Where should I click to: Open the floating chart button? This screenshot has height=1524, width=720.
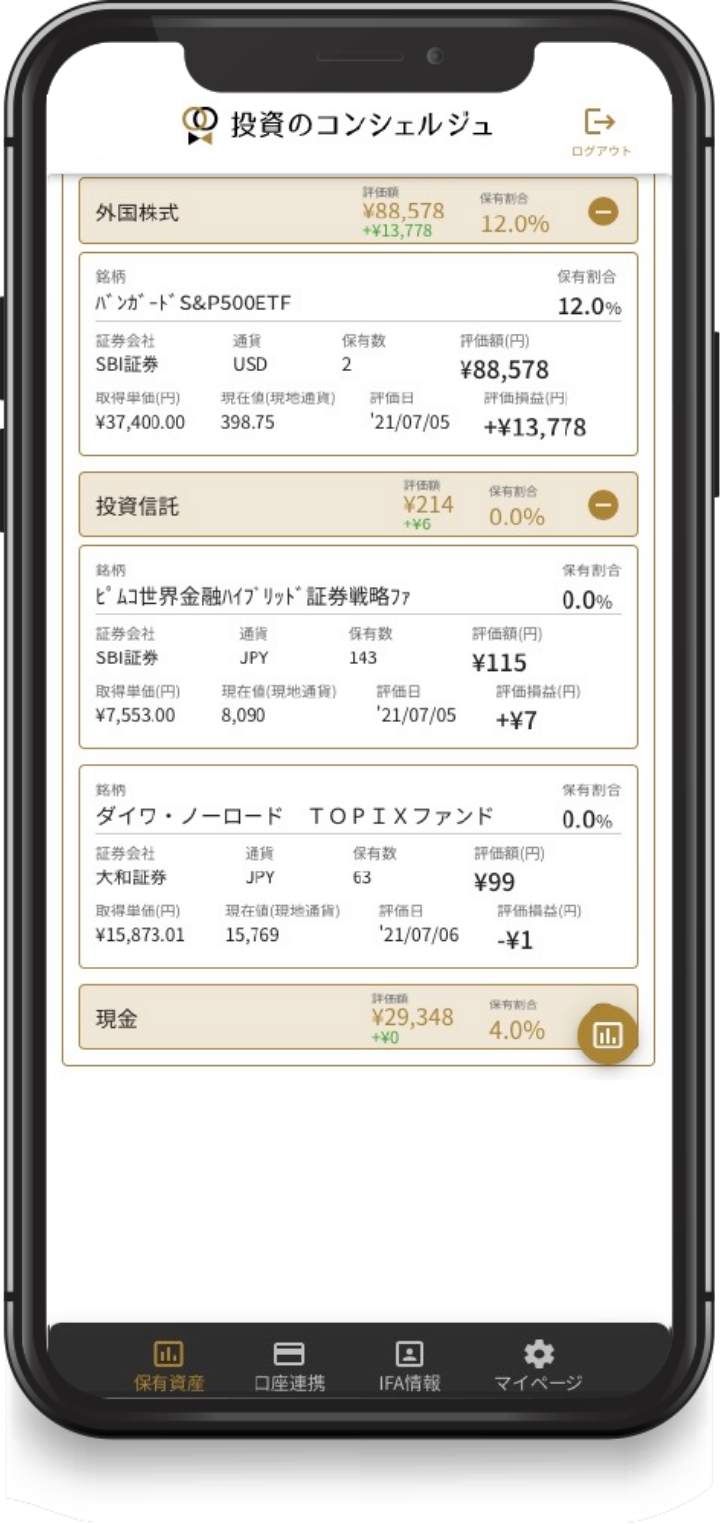[607, 1036]
